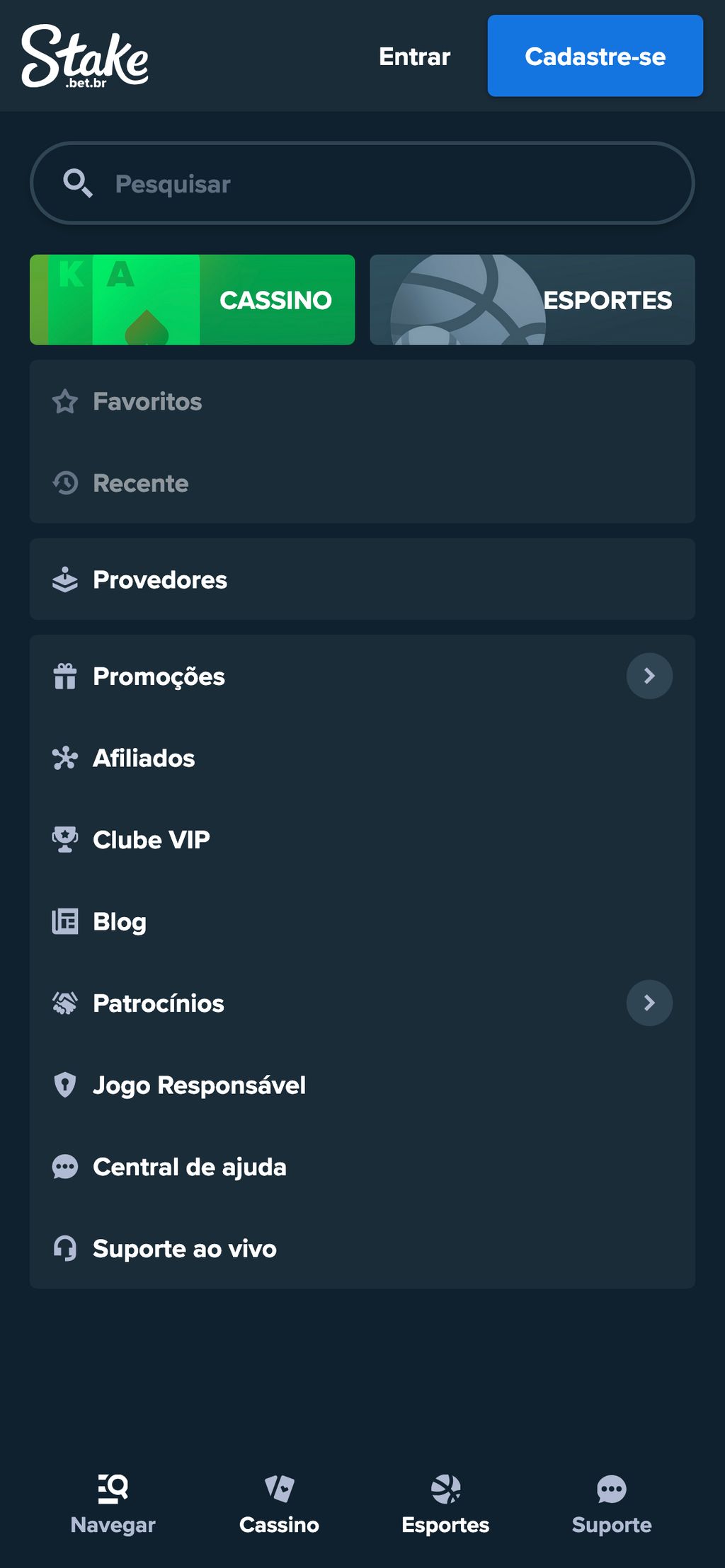Select the Clube VIP trophy icon
This screenshot has height=1568, width=725.
tap(65, 840)
